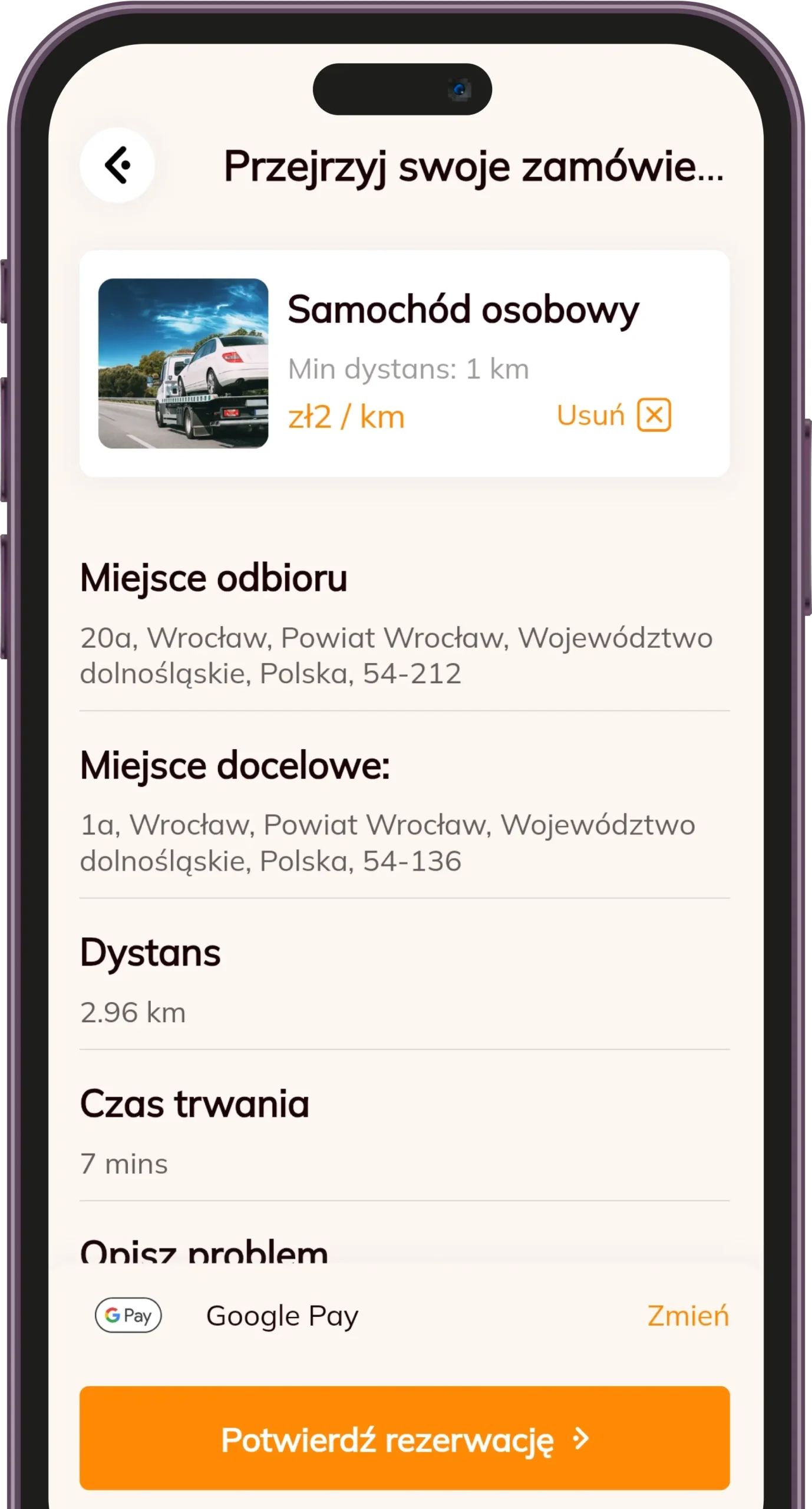This screenshot has height=1509, width=812.
Task: Open the Samochód osobowy vehicle card
Action: [462, 310]
